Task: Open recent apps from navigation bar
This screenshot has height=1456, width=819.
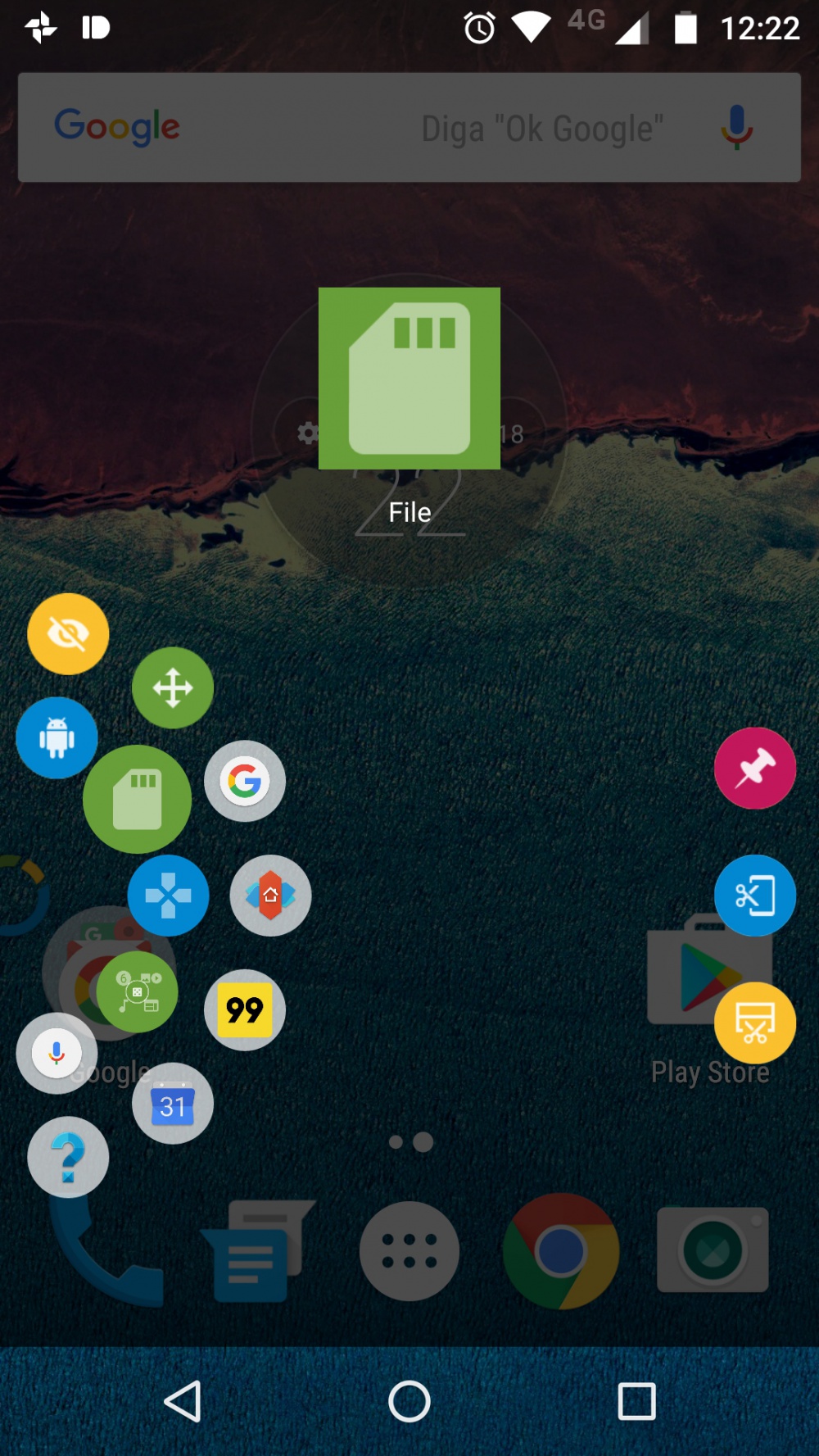Action: (636, 1401)
